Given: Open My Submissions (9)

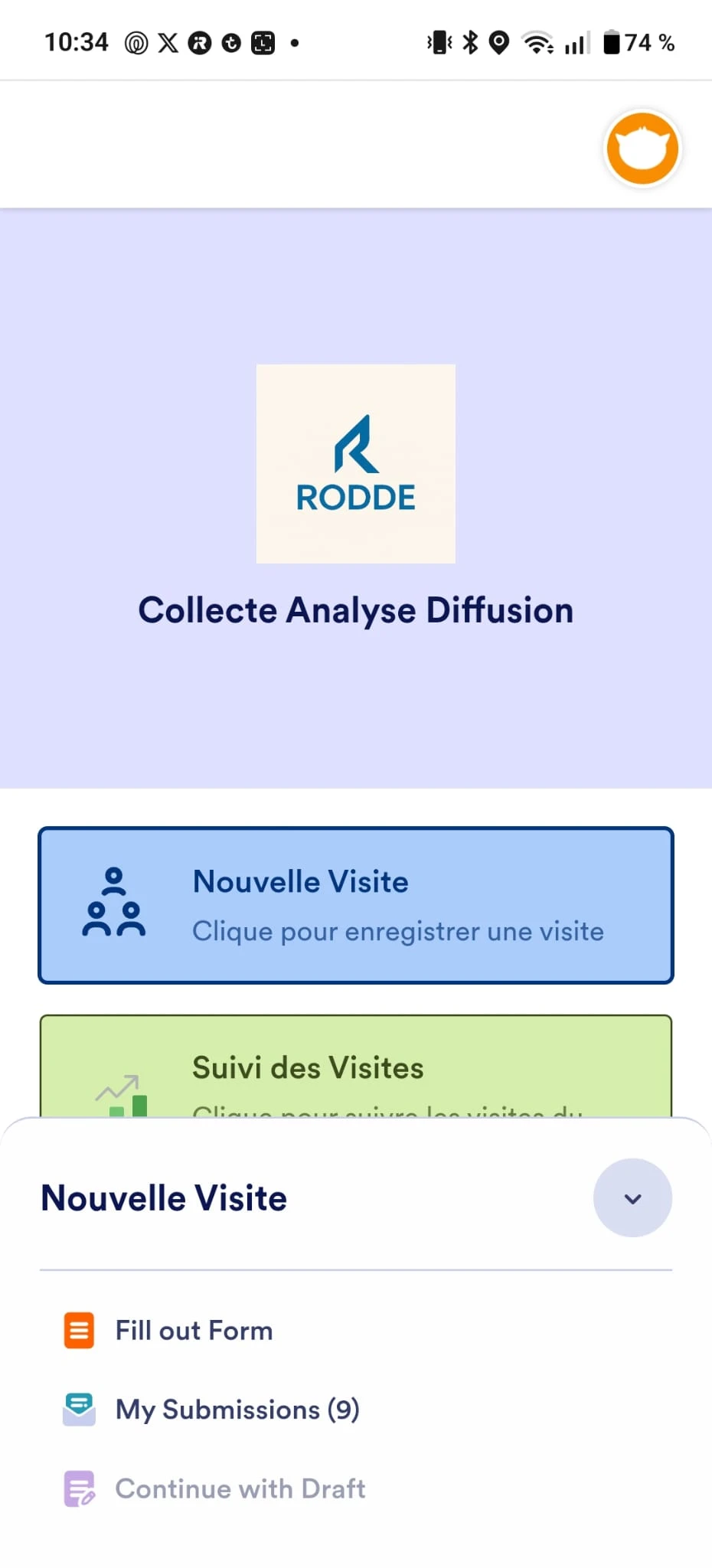Looking at the screenshot, I should click(236, 1409).
